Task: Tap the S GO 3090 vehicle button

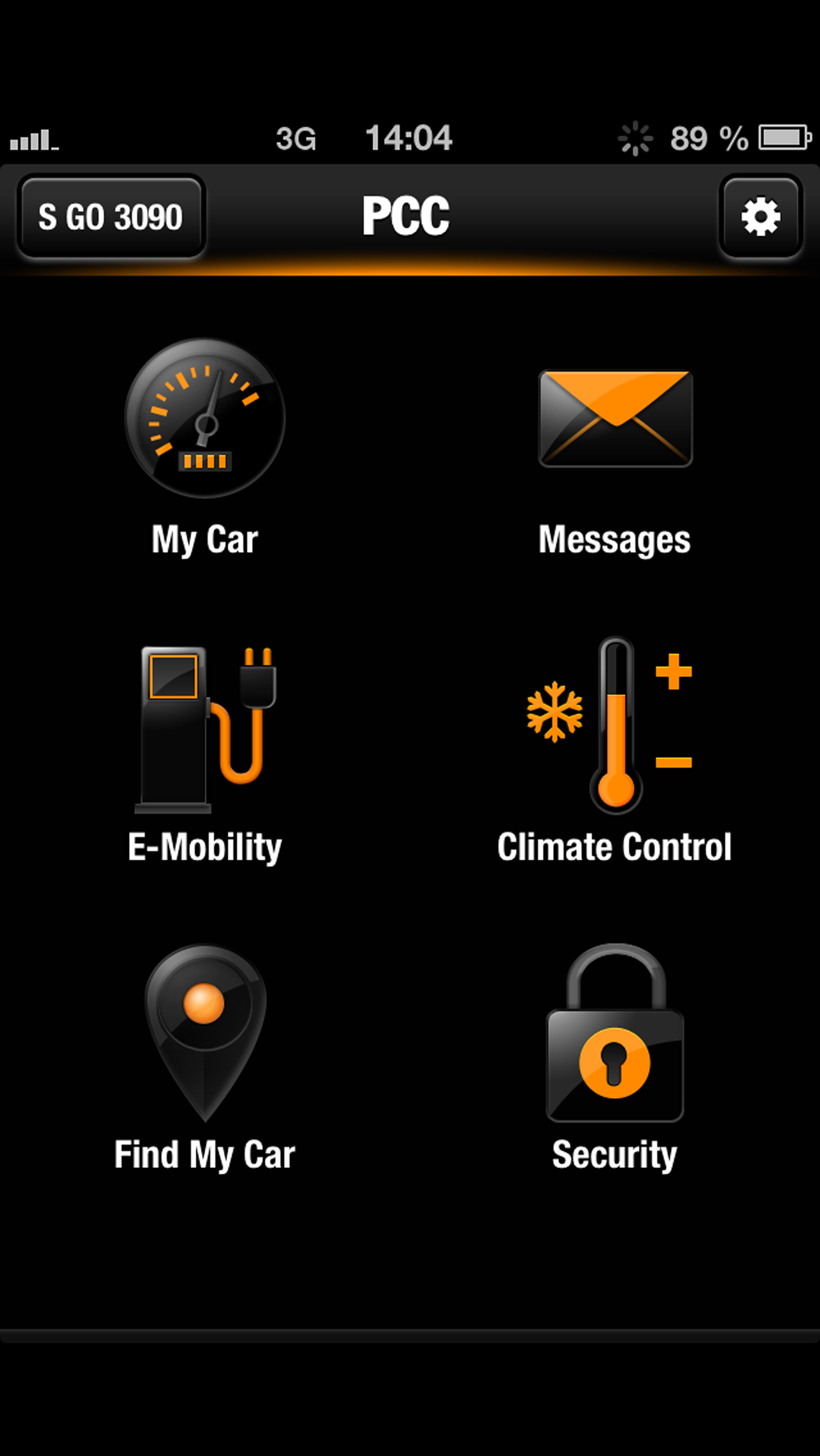Action: (111, 216)
